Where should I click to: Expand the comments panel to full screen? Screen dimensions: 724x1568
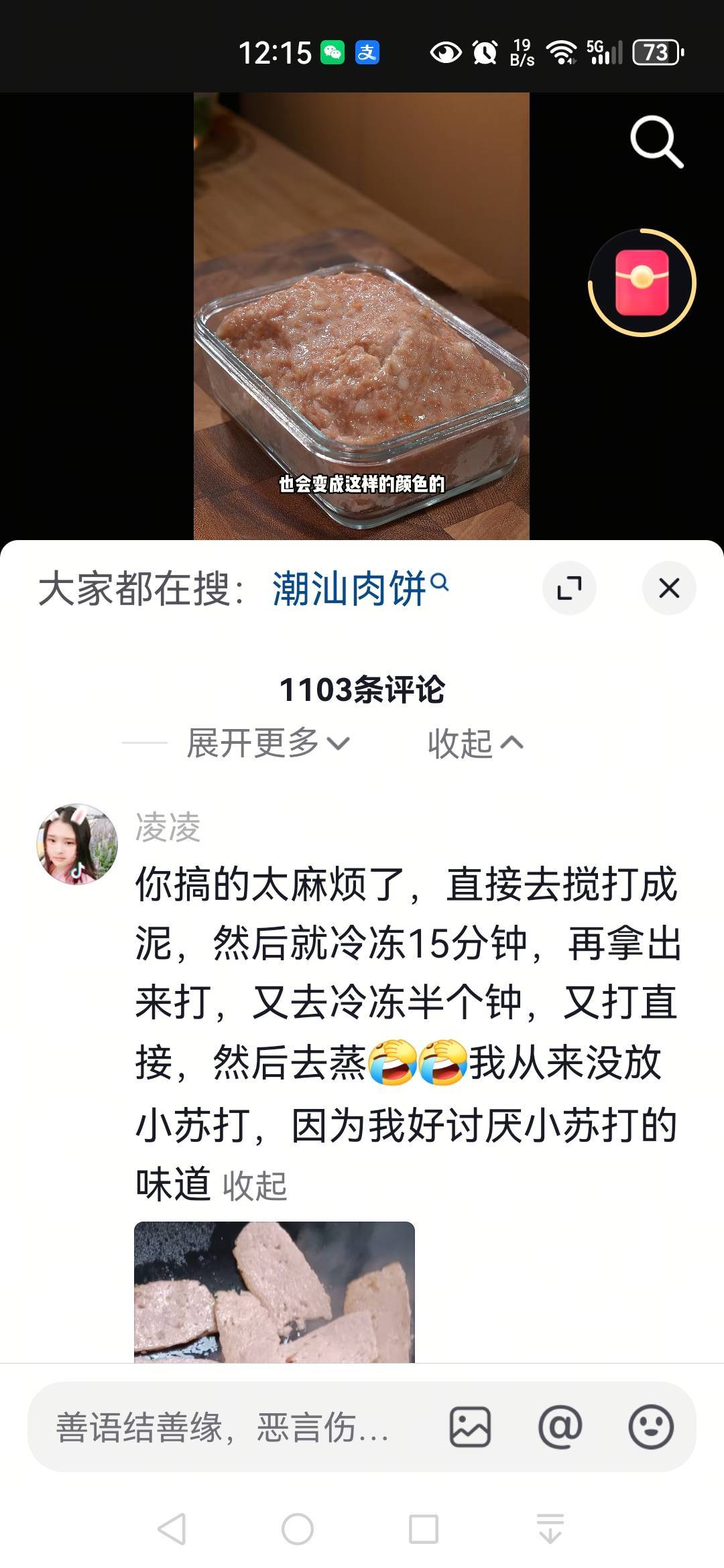[569, 588]
